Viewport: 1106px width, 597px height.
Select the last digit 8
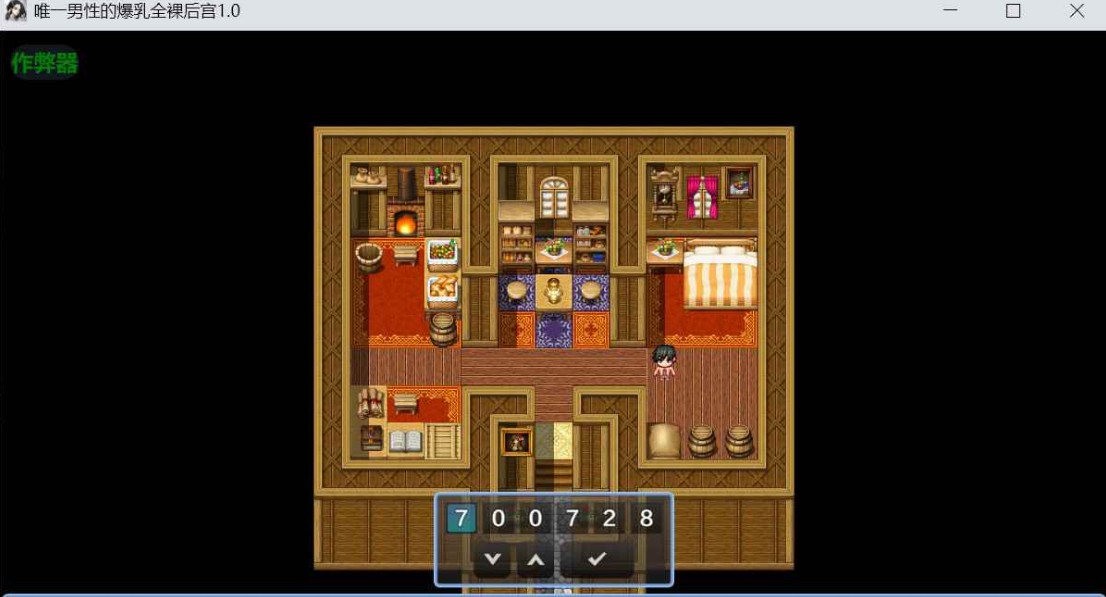pyautogui.click(x=646, y=518)
